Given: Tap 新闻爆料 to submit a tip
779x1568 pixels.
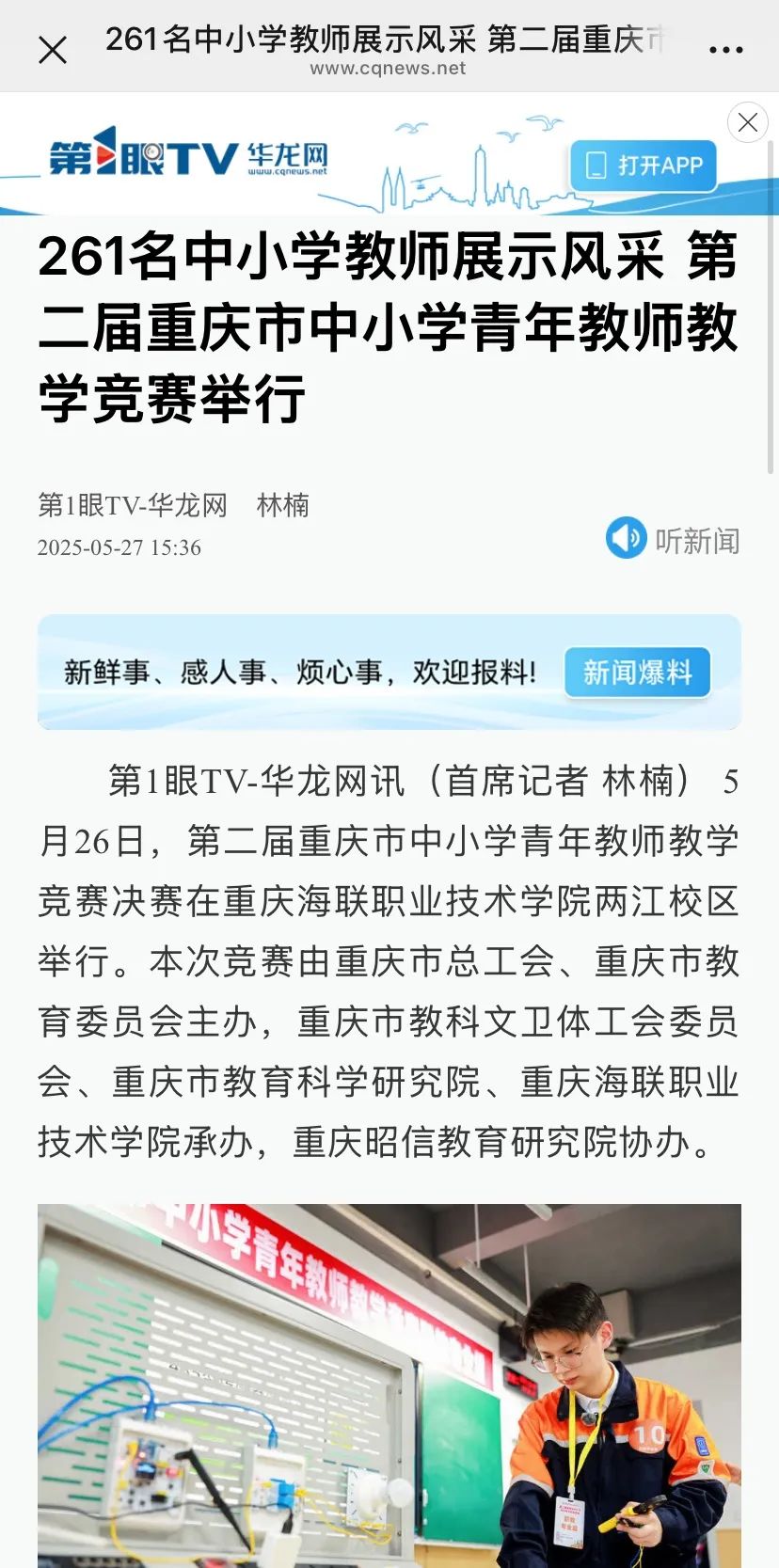Looking at the screenshot, I should [637, 673].
